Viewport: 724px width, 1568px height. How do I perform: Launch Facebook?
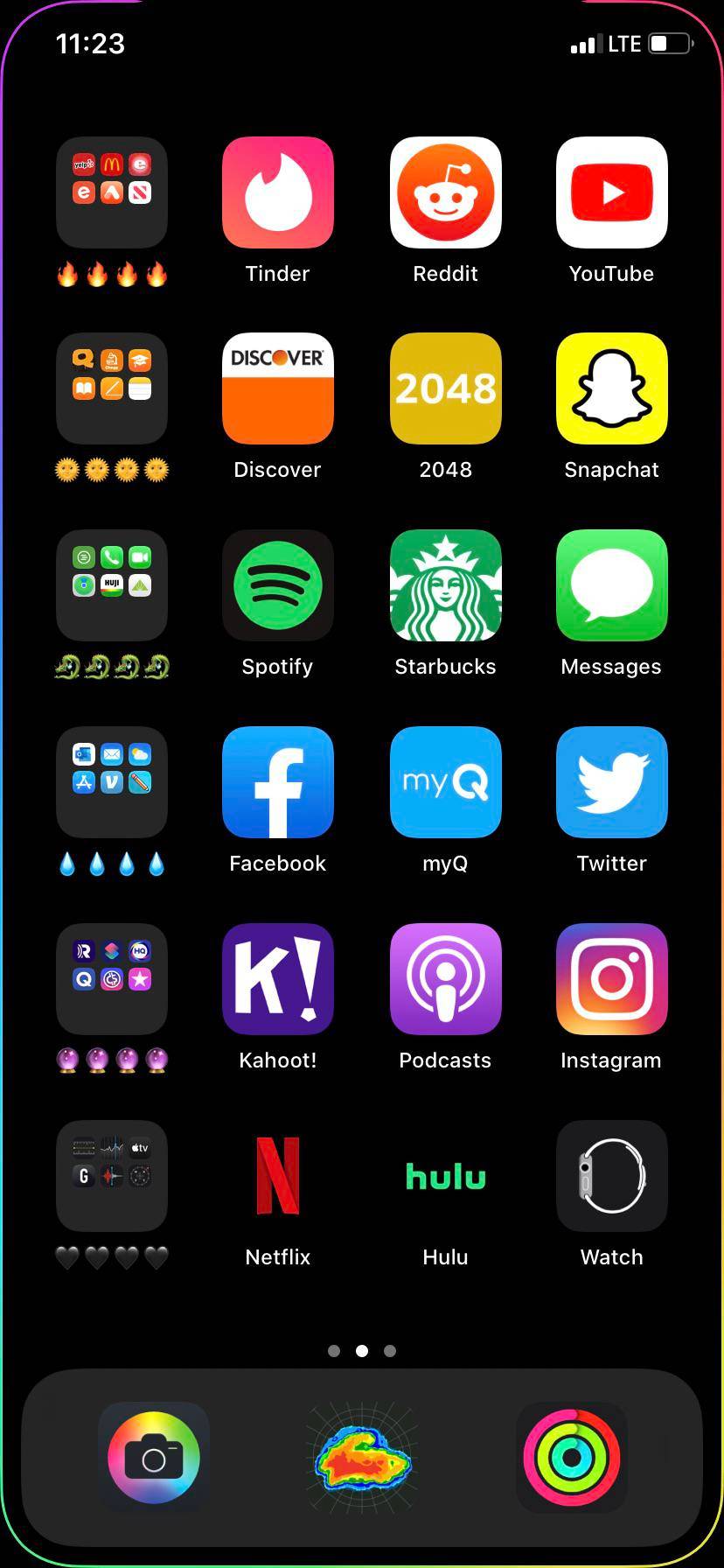tap(278, 782)
